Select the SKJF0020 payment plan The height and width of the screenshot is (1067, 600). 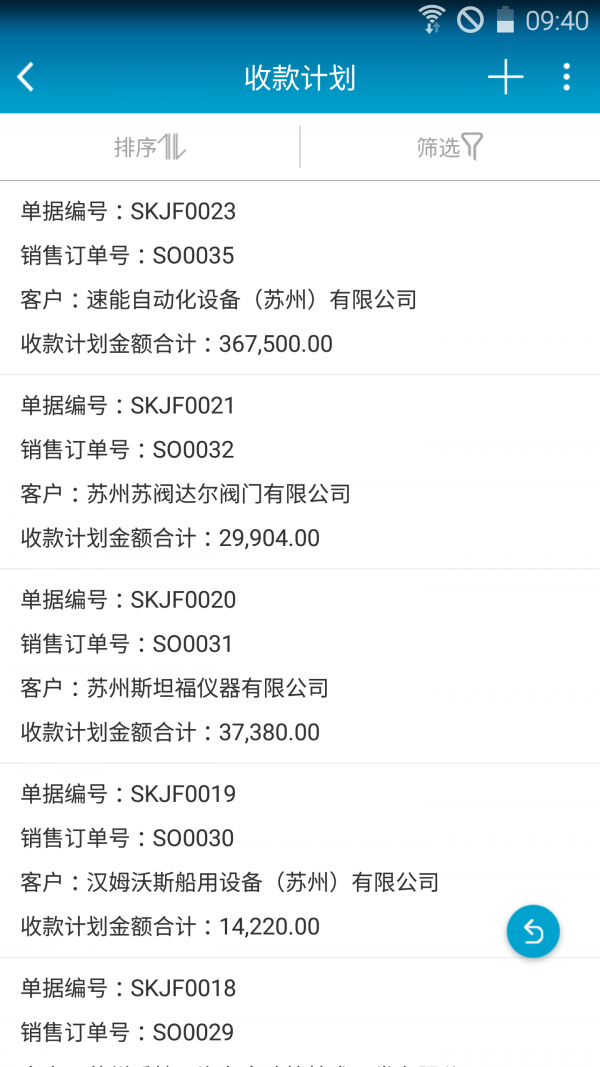pyautogui.click(x=300, y=666)
